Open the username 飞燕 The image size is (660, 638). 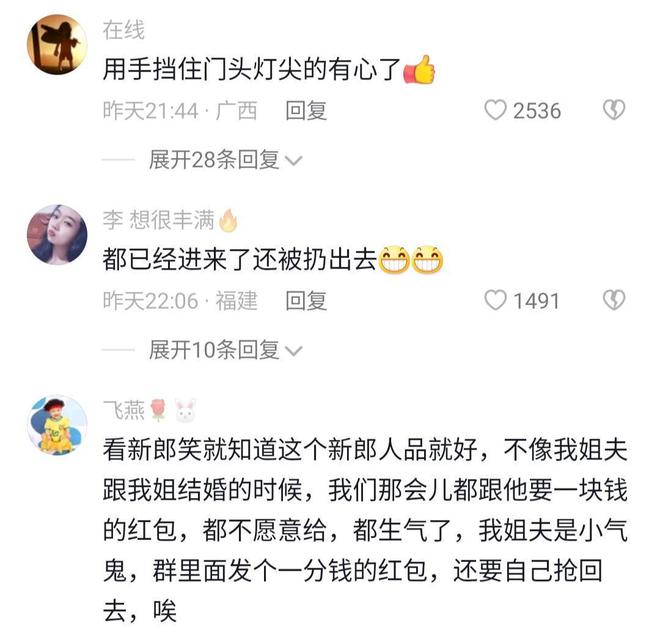pos(123,409)
